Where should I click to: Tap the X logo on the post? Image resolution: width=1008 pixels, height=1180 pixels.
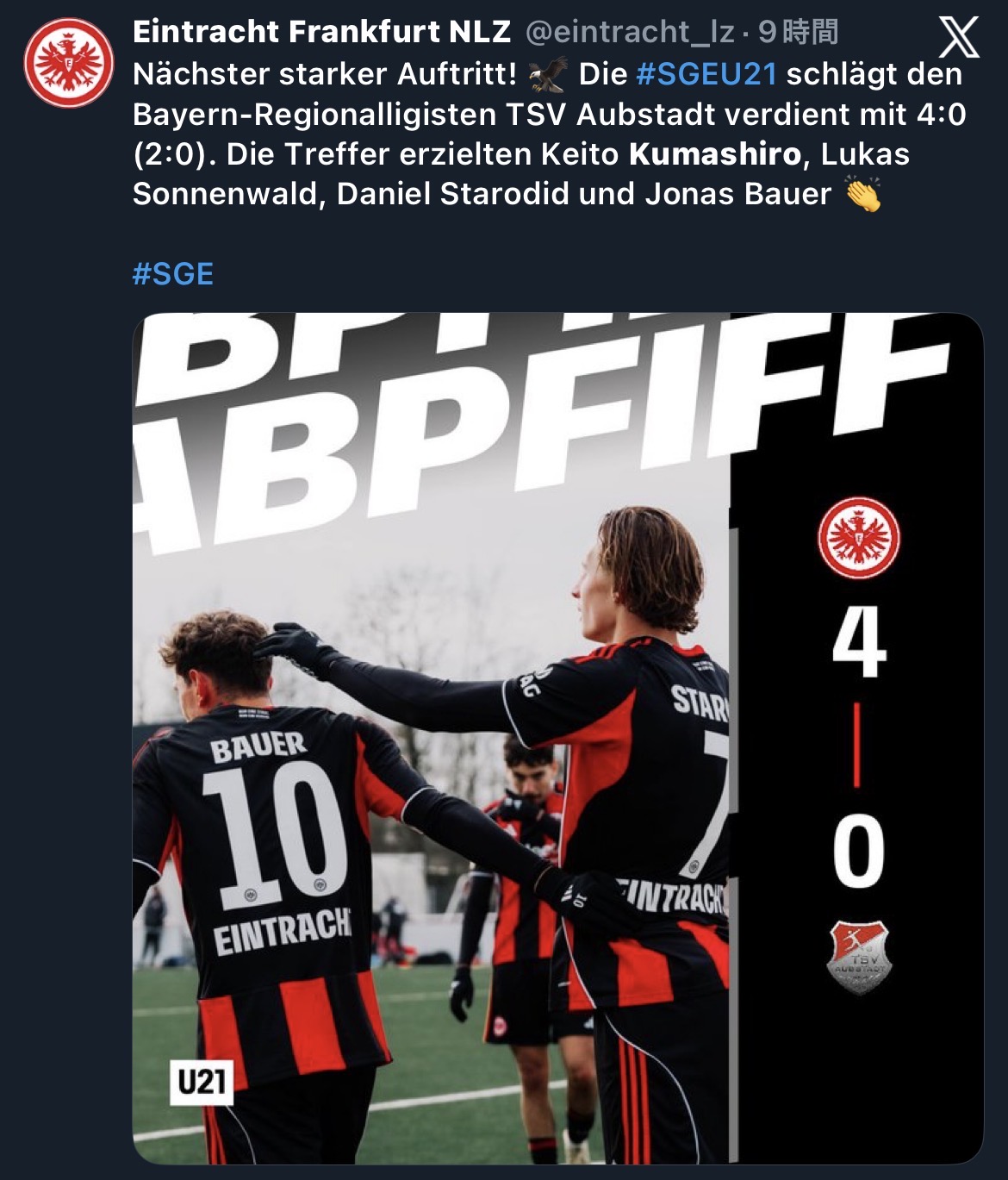pos(958,38)
